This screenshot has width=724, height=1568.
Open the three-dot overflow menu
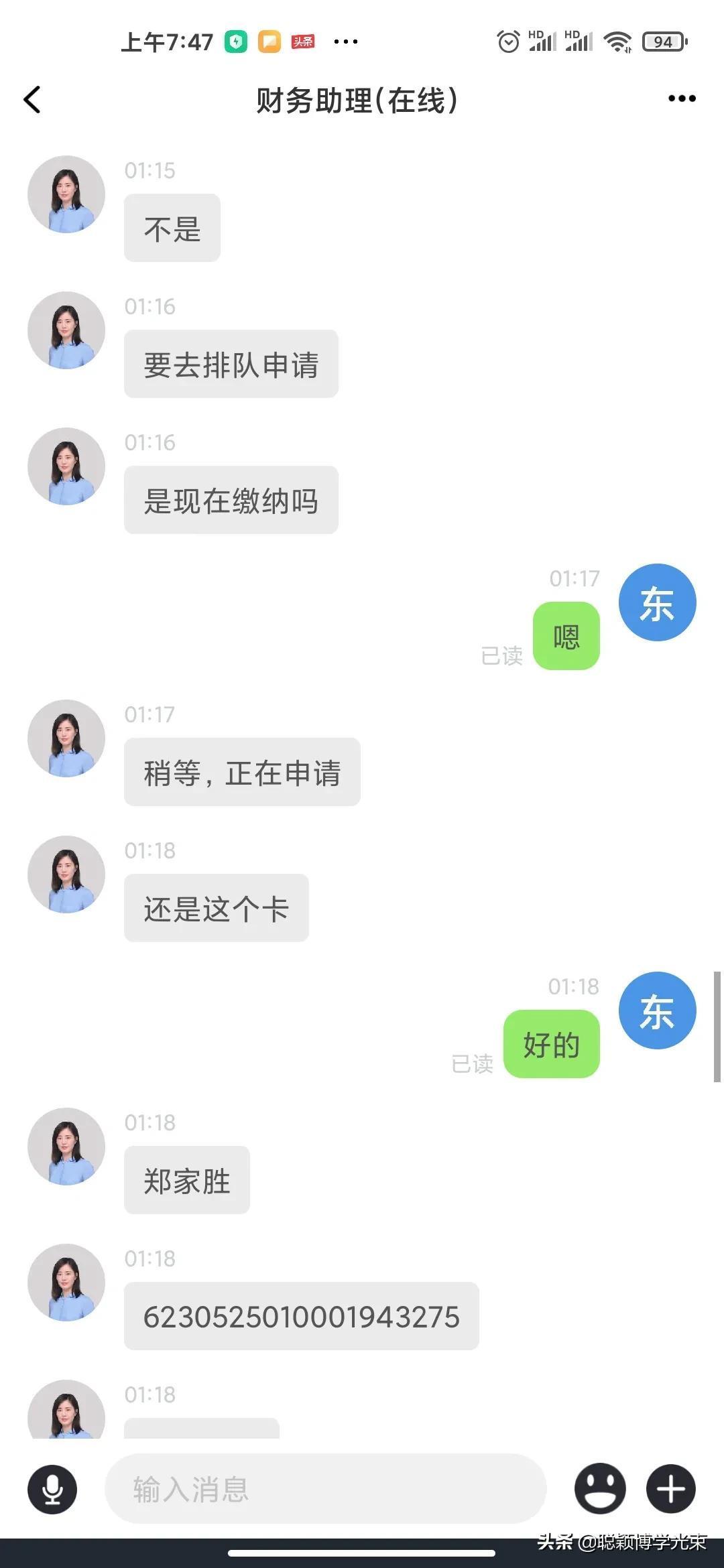click(x=682, y=99)
